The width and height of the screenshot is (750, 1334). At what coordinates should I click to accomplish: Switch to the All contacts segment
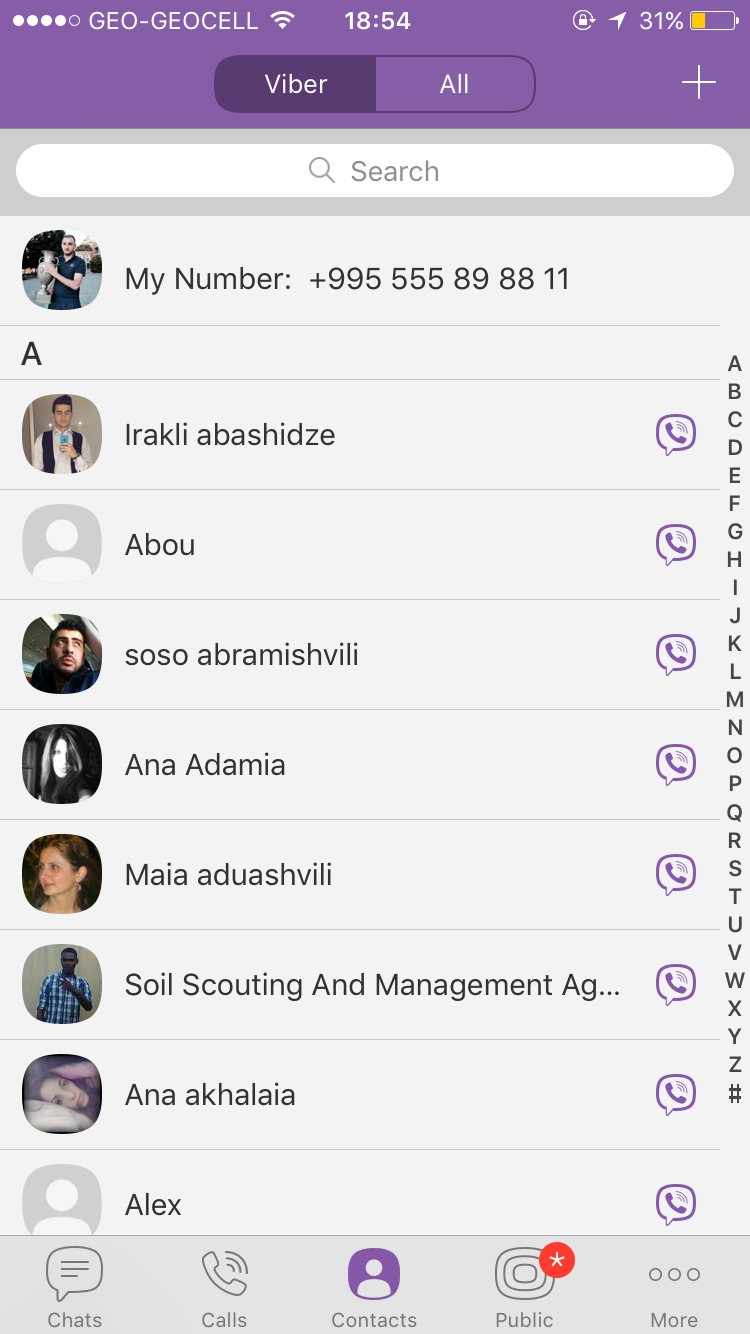tap(454, 84)
